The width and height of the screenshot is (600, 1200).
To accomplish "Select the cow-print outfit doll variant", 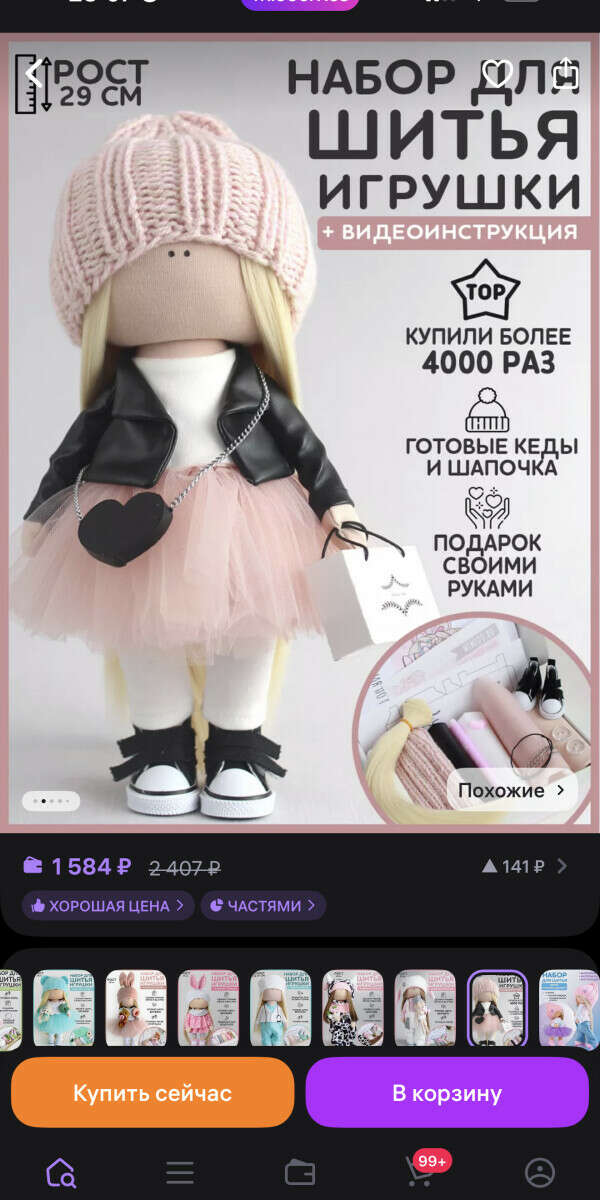I will pyautogui.click(x=352, y=1009).
